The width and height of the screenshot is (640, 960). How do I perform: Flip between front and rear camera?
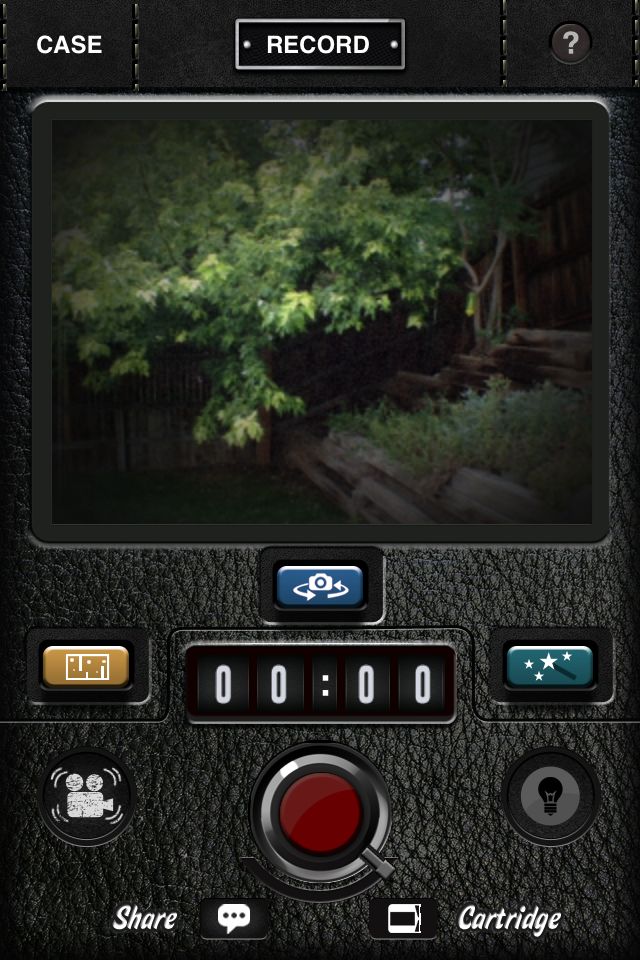[x=320, y=585]
